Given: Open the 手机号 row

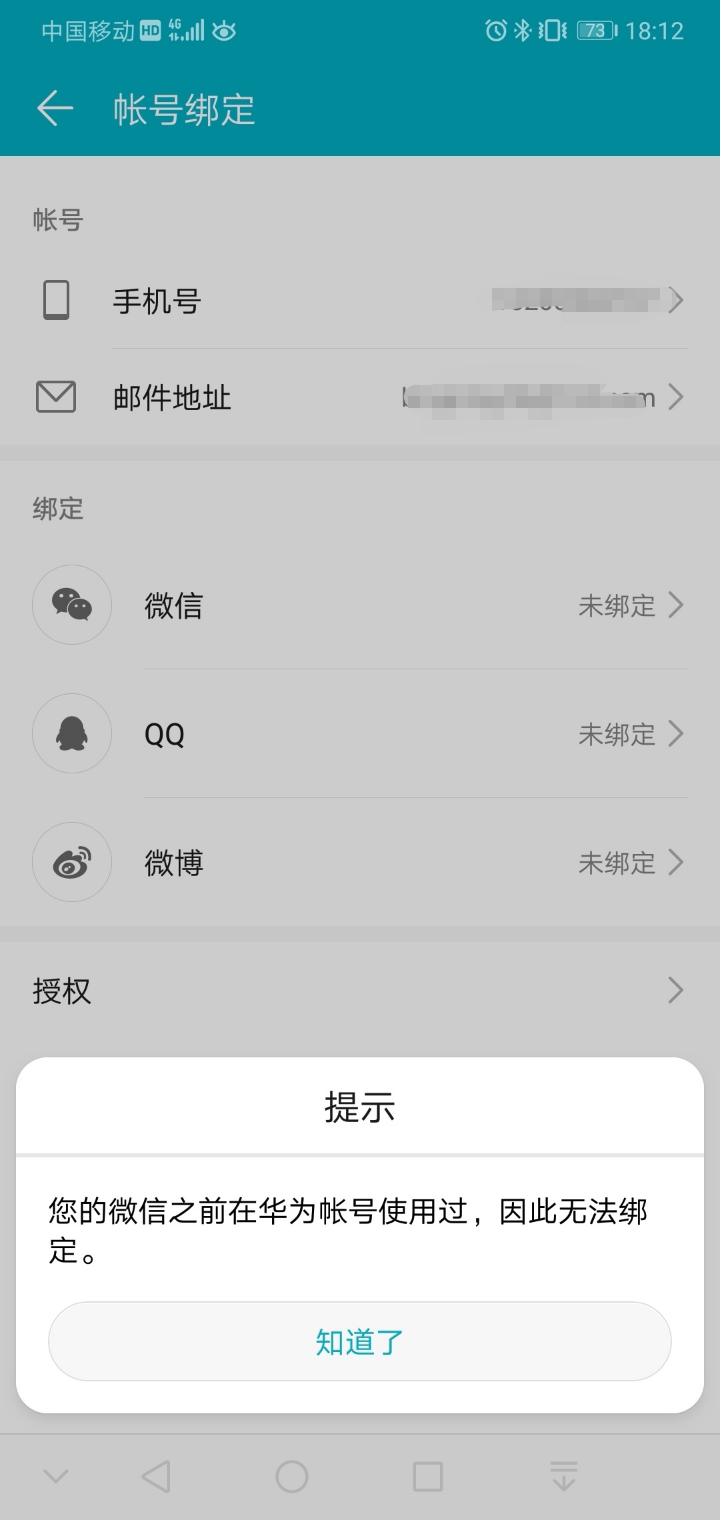Looking at the screenshot, I should (x=360, y=301).
